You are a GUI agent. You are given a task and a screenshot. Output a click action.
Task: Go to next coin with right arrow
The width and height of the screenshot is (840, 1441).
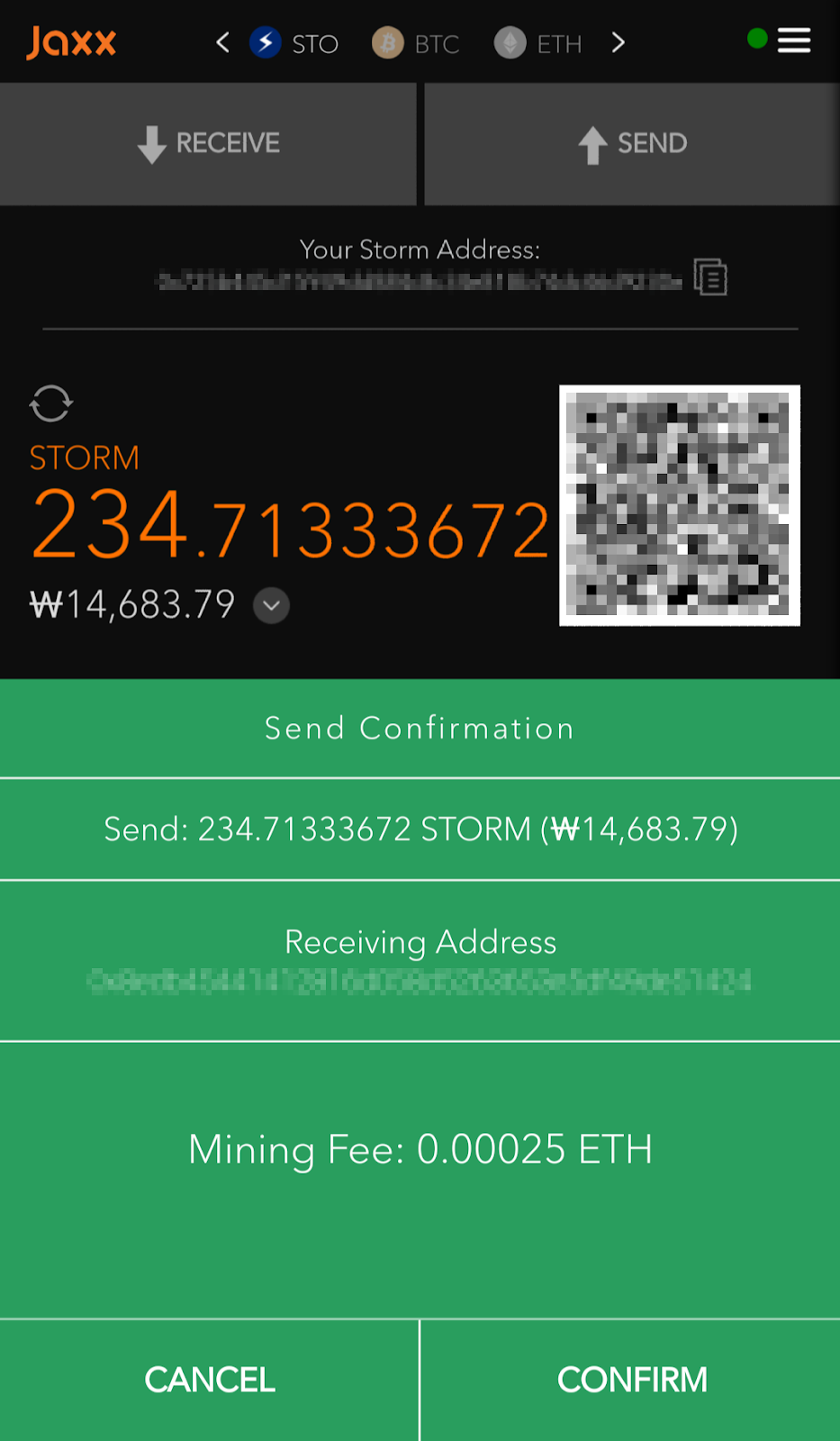(x=618, y=42)
